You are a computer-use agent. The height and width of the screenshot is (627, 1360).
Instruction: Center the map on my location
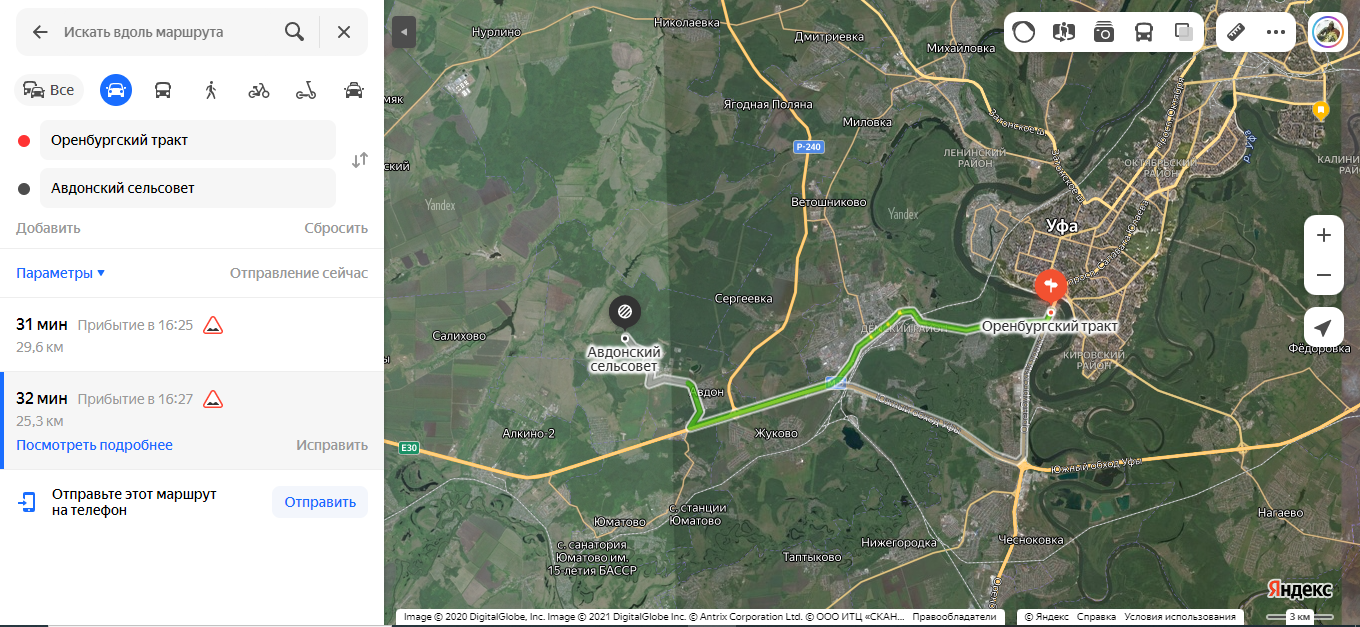point(1324,328)
